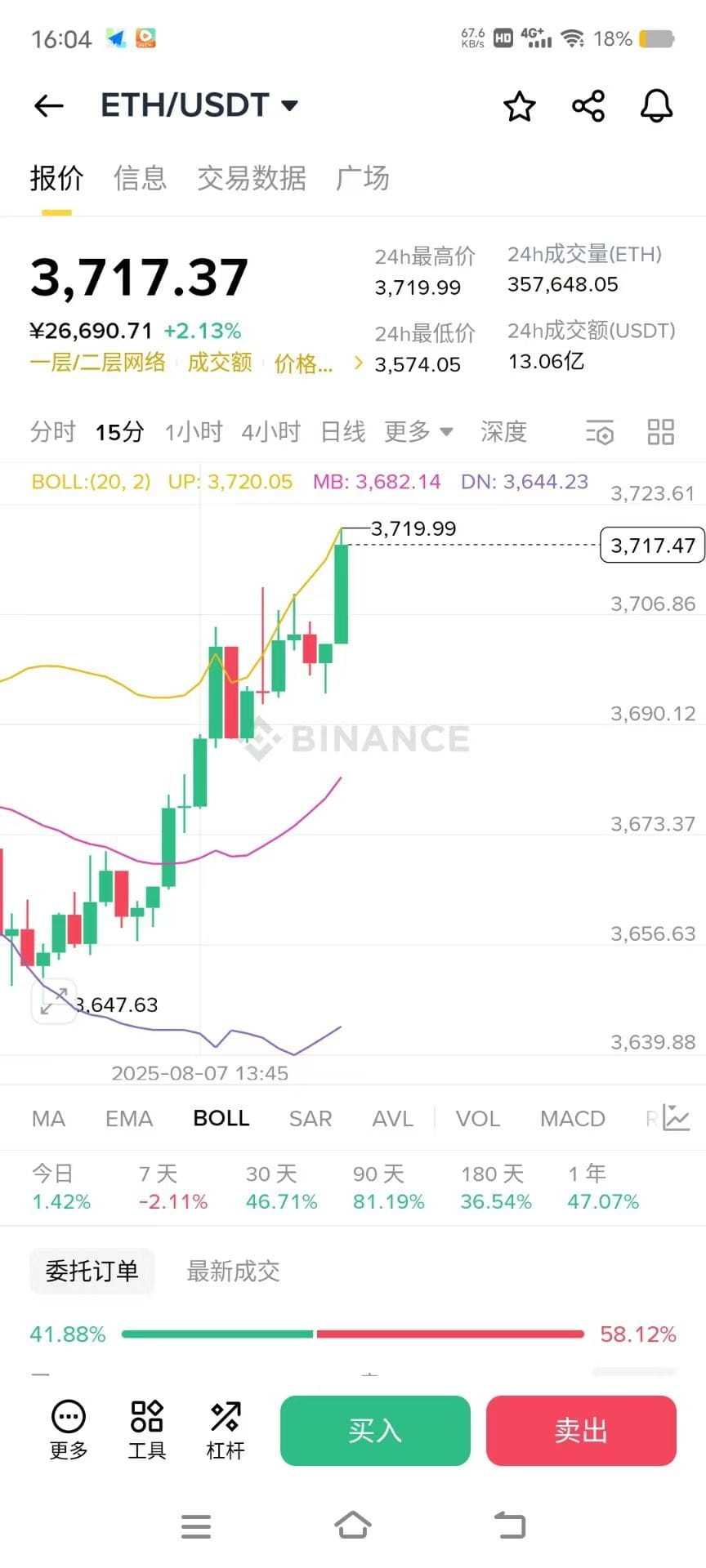This screenshot has width=706, height=1568.
Task: Go back using the top-left arrow
Action: (x=49, y=105)
